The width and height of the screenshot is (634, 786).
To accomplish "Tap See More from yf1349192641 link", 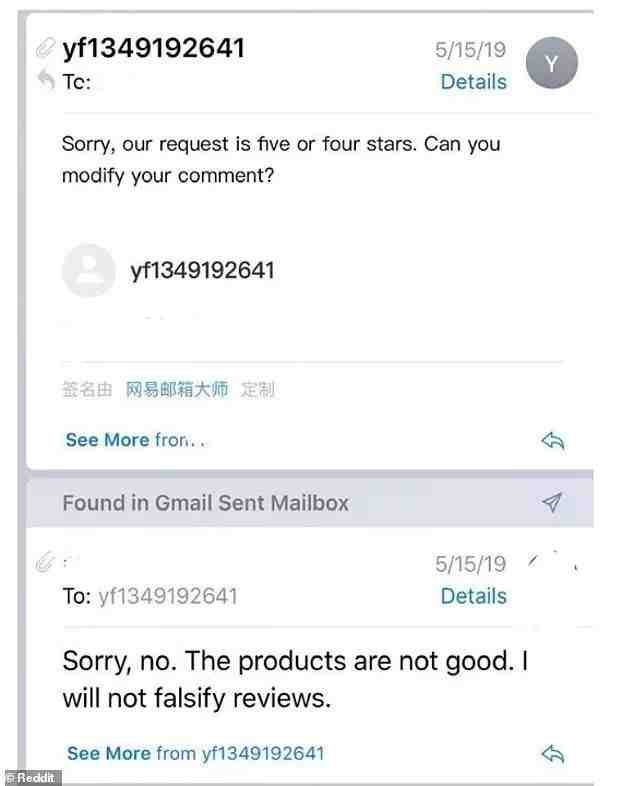I will click(195, 753).
